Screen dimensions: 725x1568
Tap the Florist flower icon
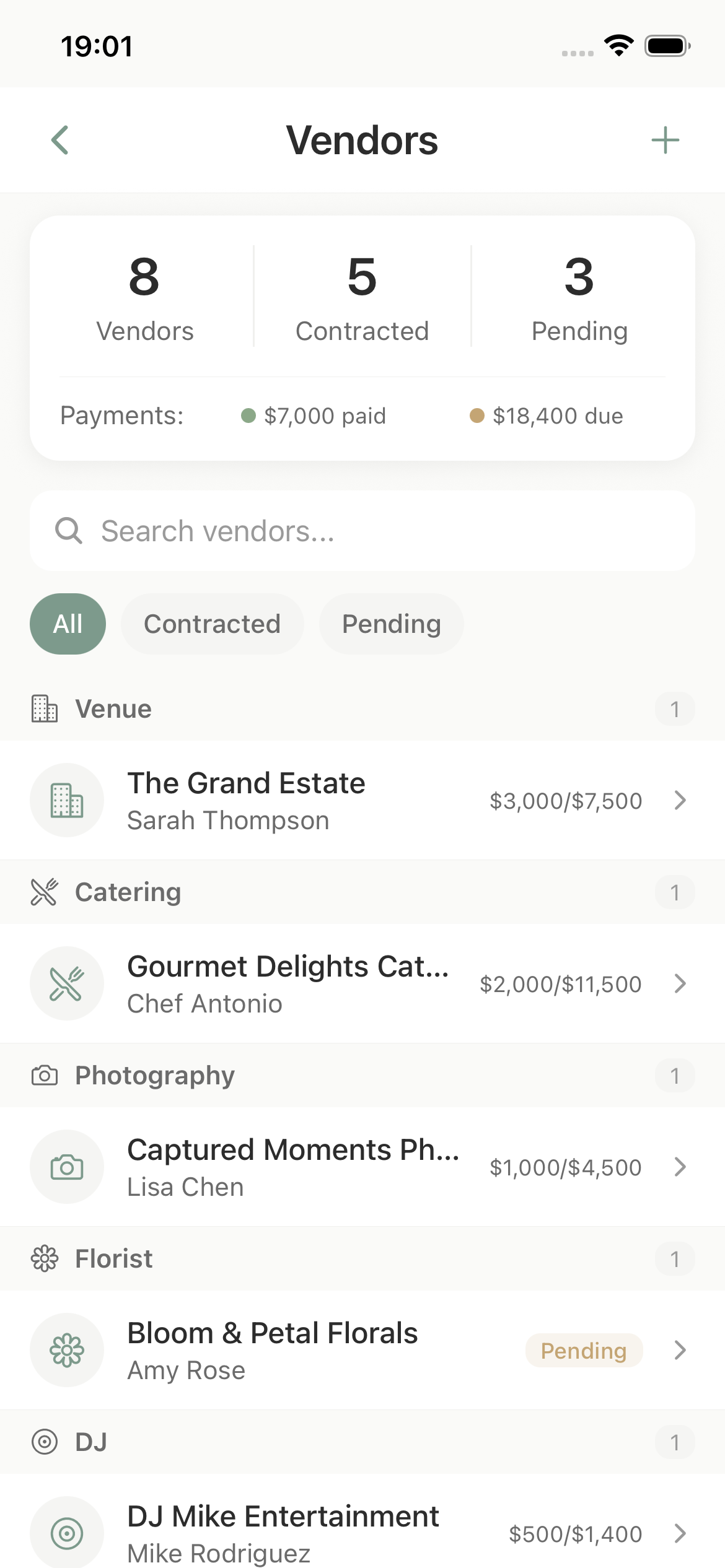[x=43, y=1258]
